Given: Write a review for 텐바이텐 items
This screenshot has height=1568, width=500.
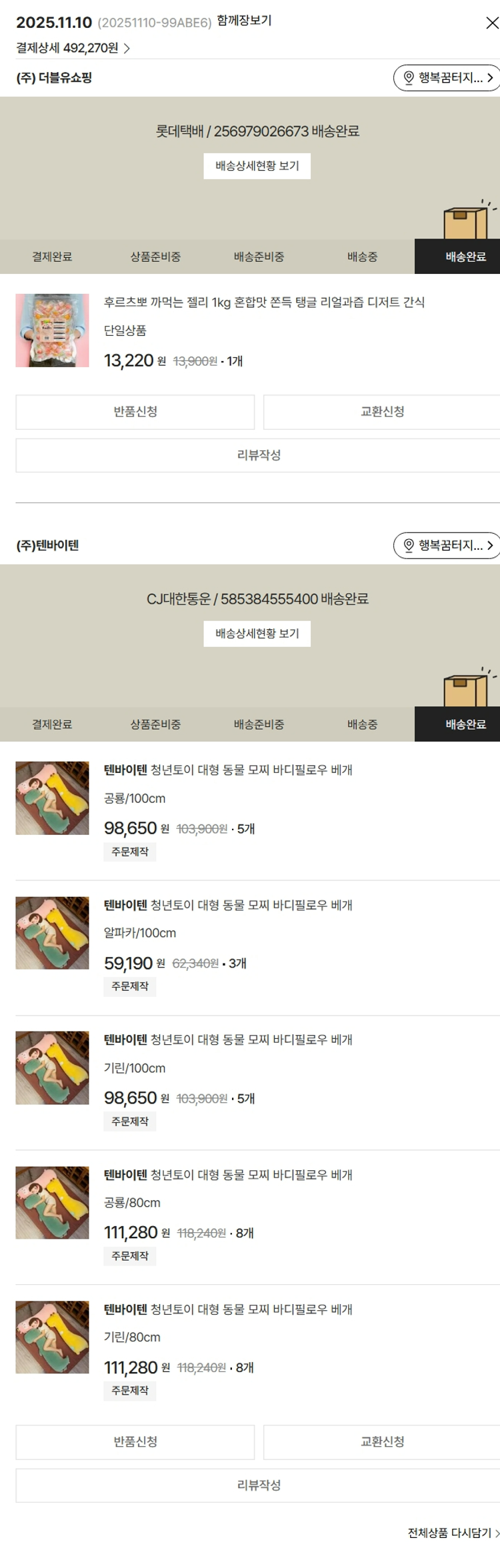Looking at the screenshot, I should point(258,1485).
